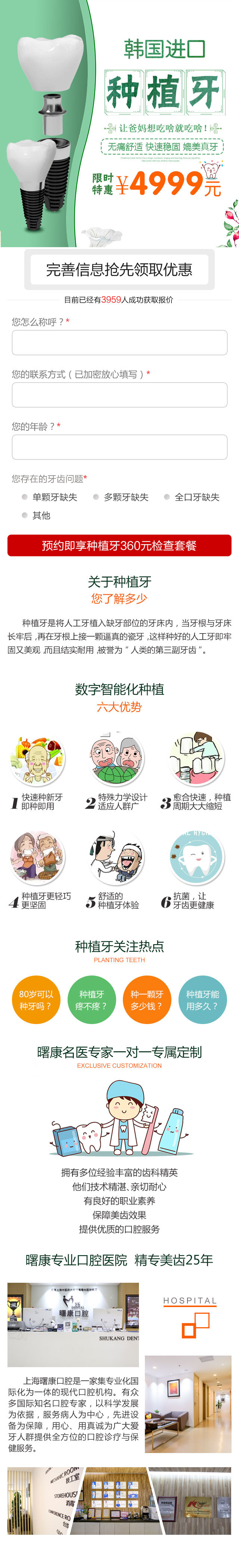Open the 种植牙能用多久 topic bubble
The image size is (239, 1568).
pyautogui.click(x=202, y=1000)
